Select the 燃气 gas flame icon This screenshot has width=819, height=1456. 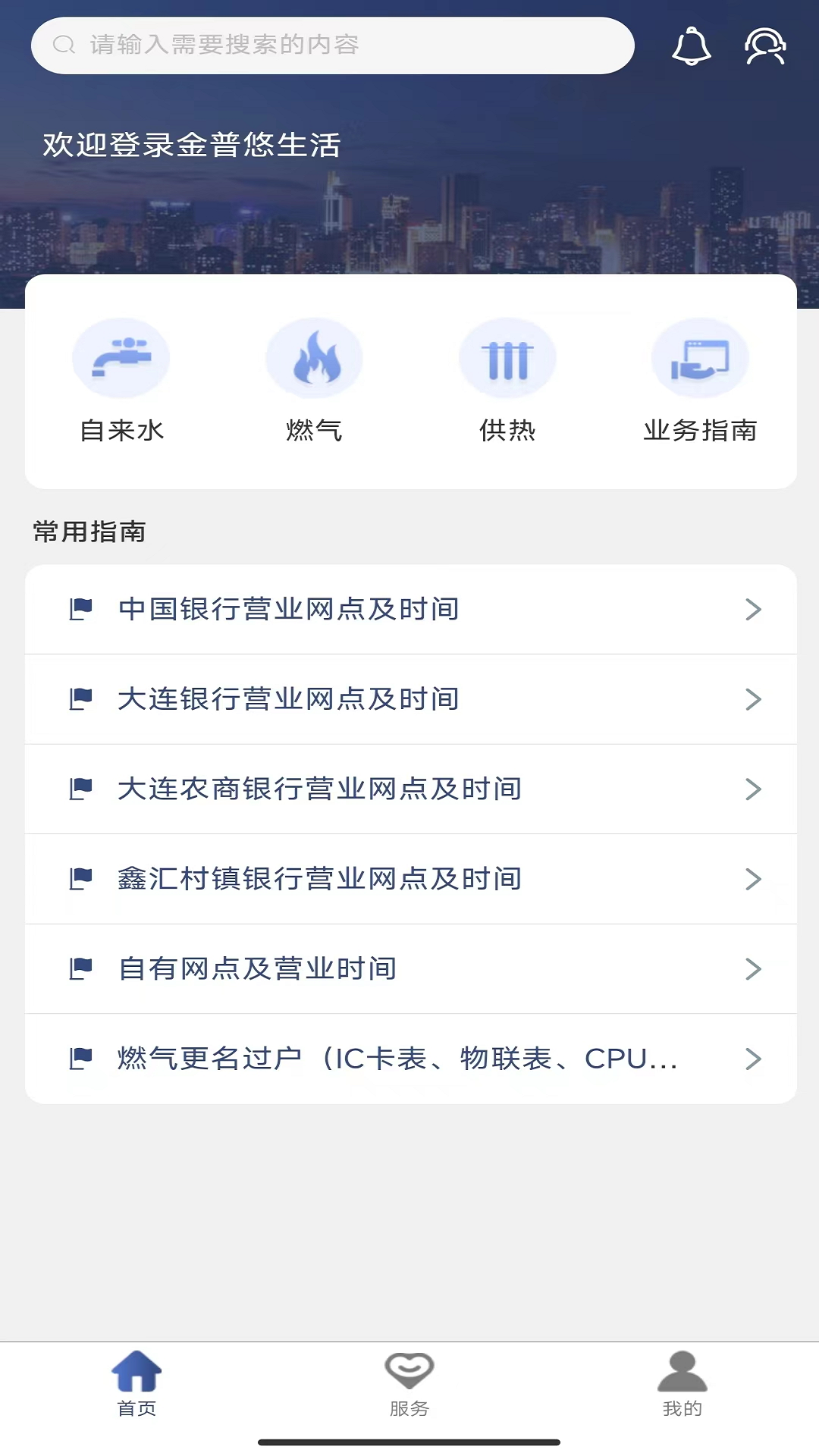315,357
